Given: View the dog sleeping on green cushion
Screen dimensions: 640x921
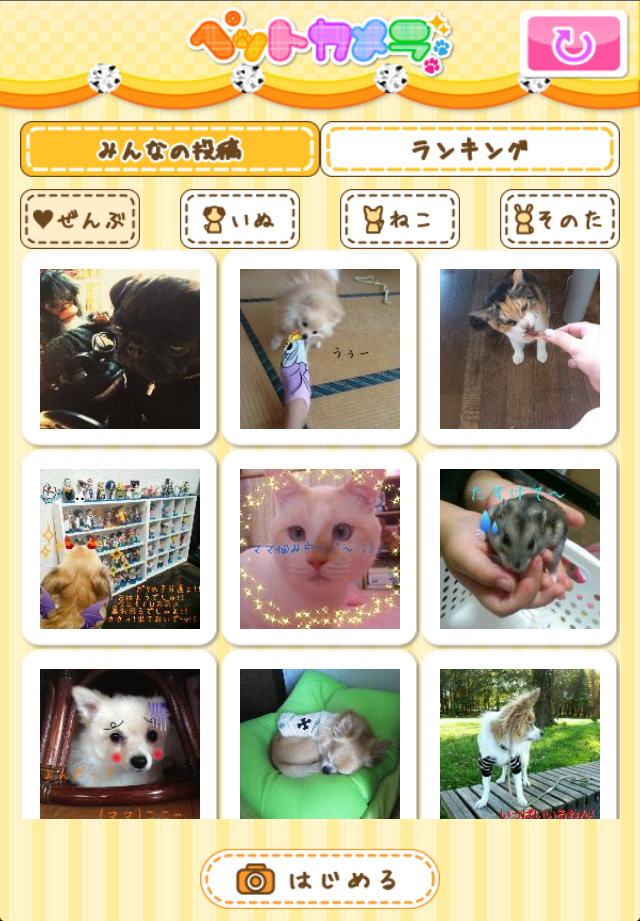Looking at the screenshot, I should coord(320,742).
